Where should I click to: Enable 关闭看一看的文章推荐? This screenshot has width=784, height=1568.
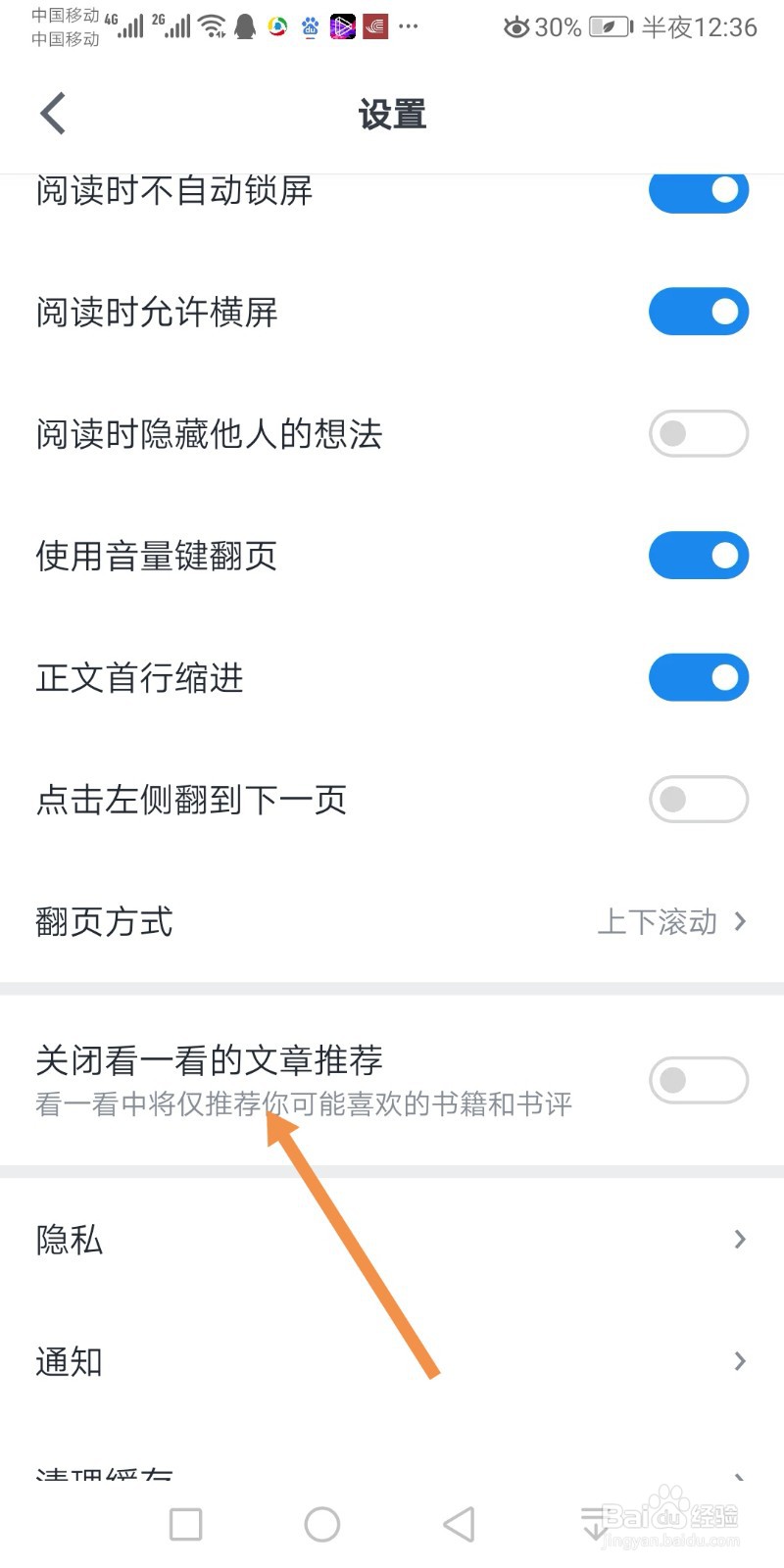coord(698,1079)
